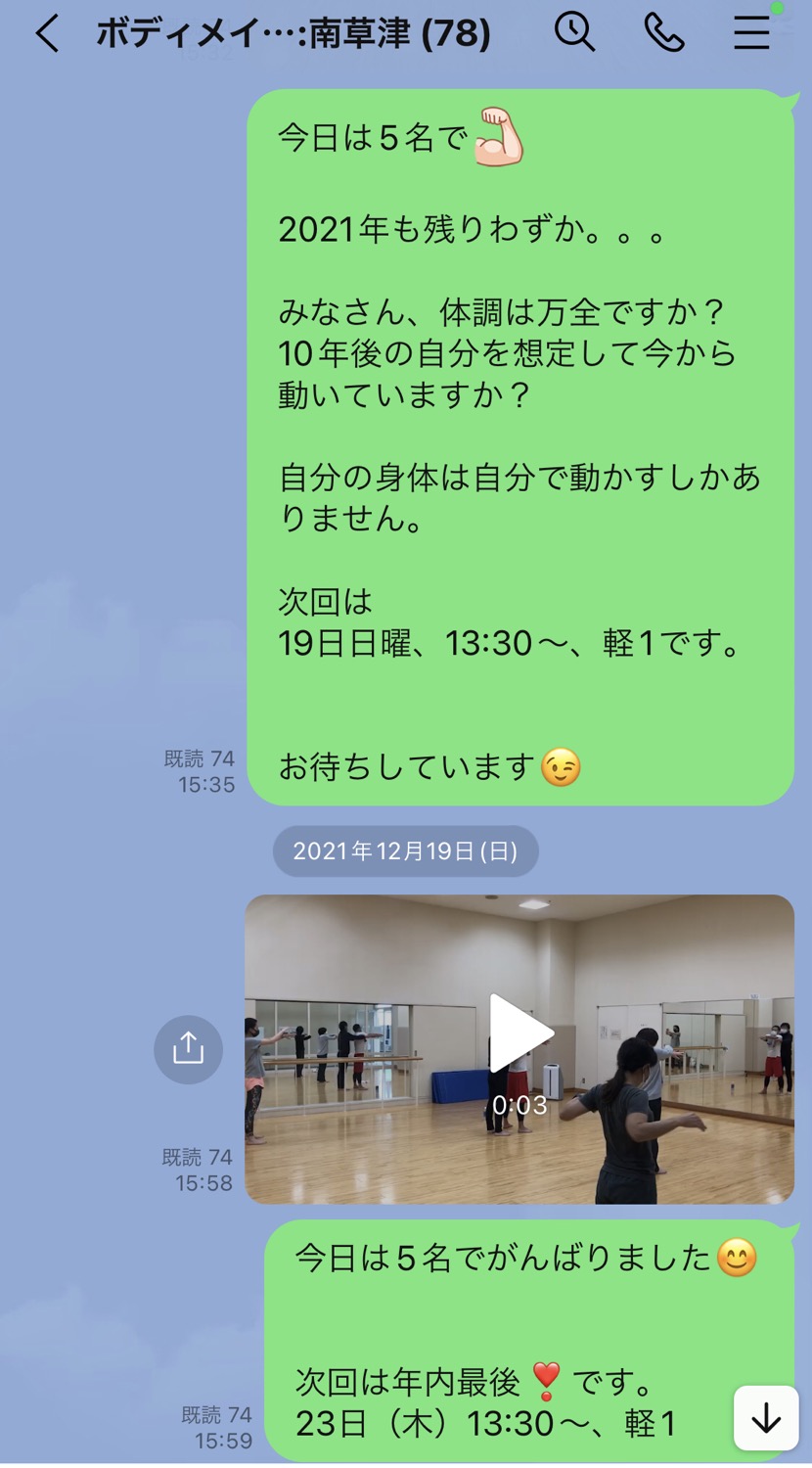This screenshot has height=1468, width=812.
Task: Jump to the latest messages
Action: (766, 1417)
